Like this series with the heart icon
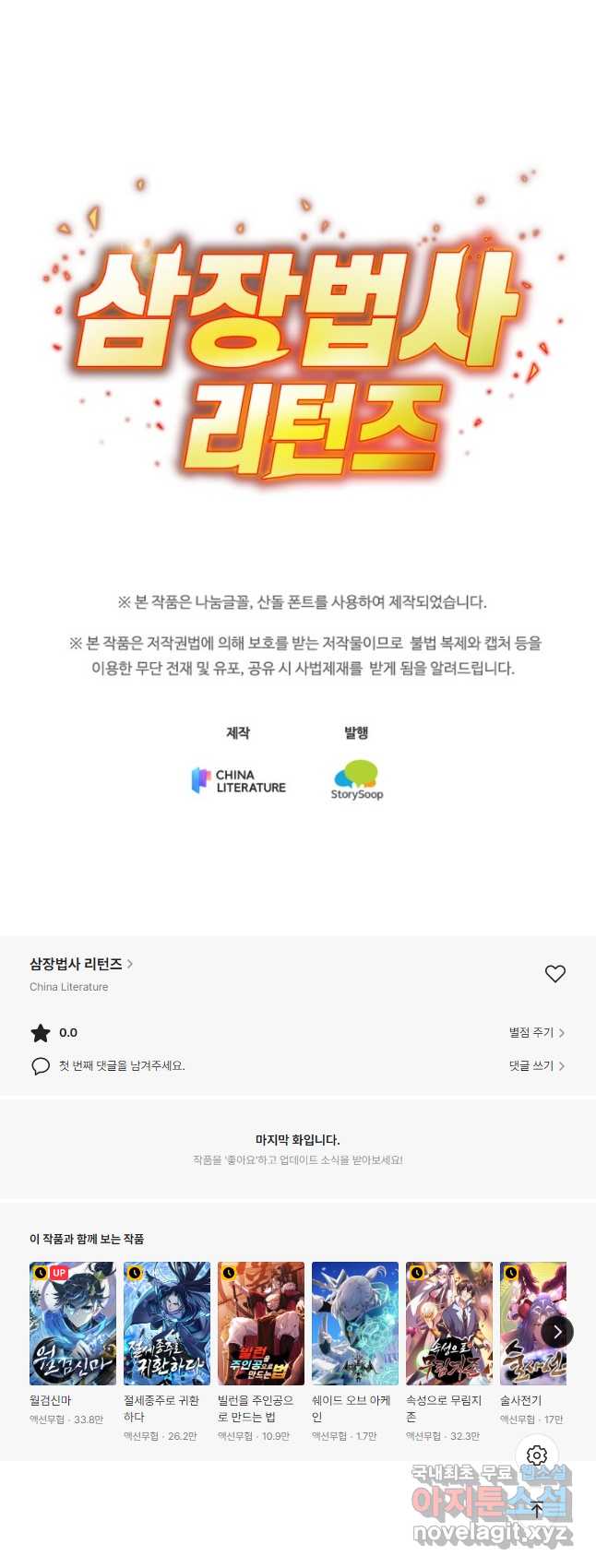596x1568 pixels. tap(554, 974)
